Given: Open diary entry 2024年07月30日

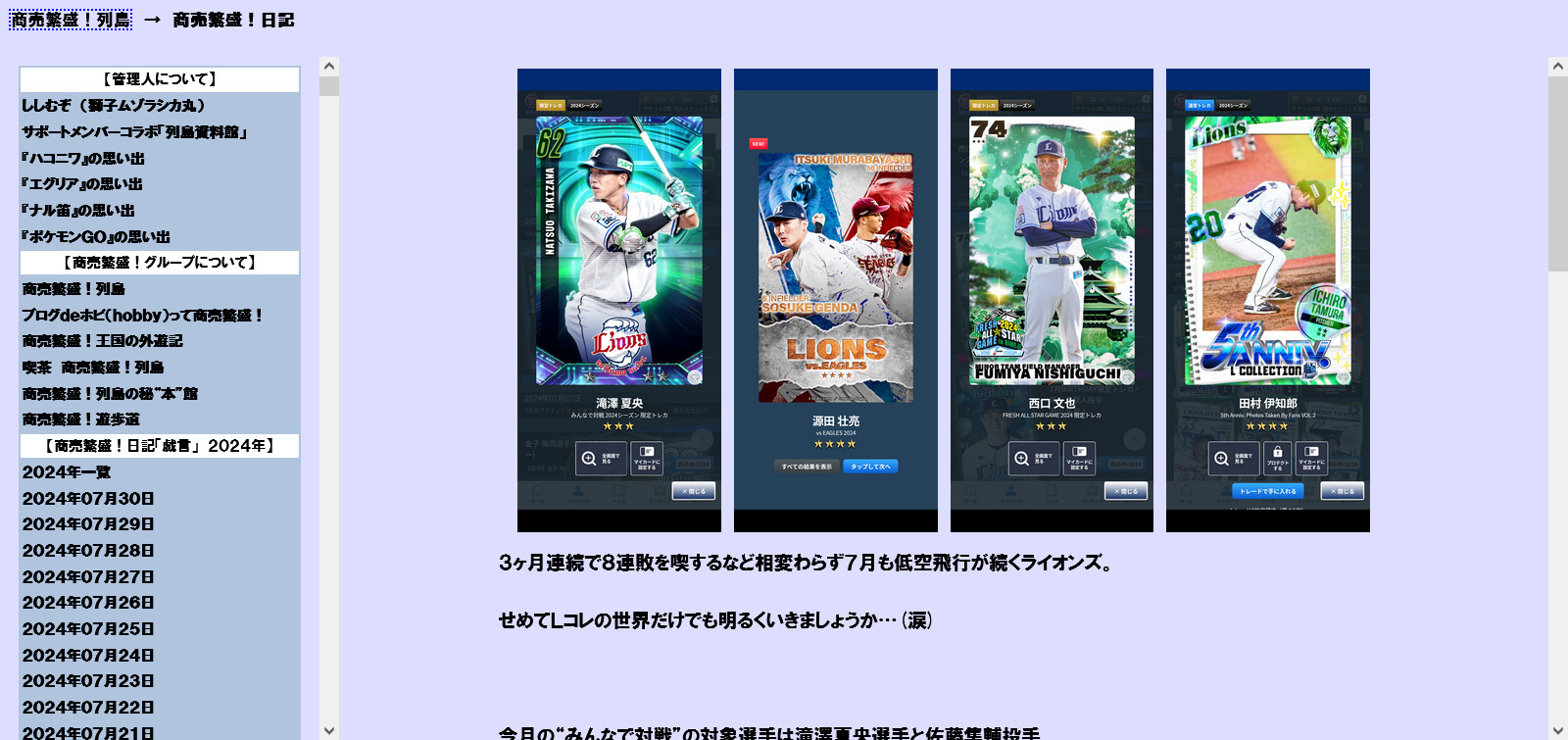Looking at the screenshot, I should (x=88, y=499).
